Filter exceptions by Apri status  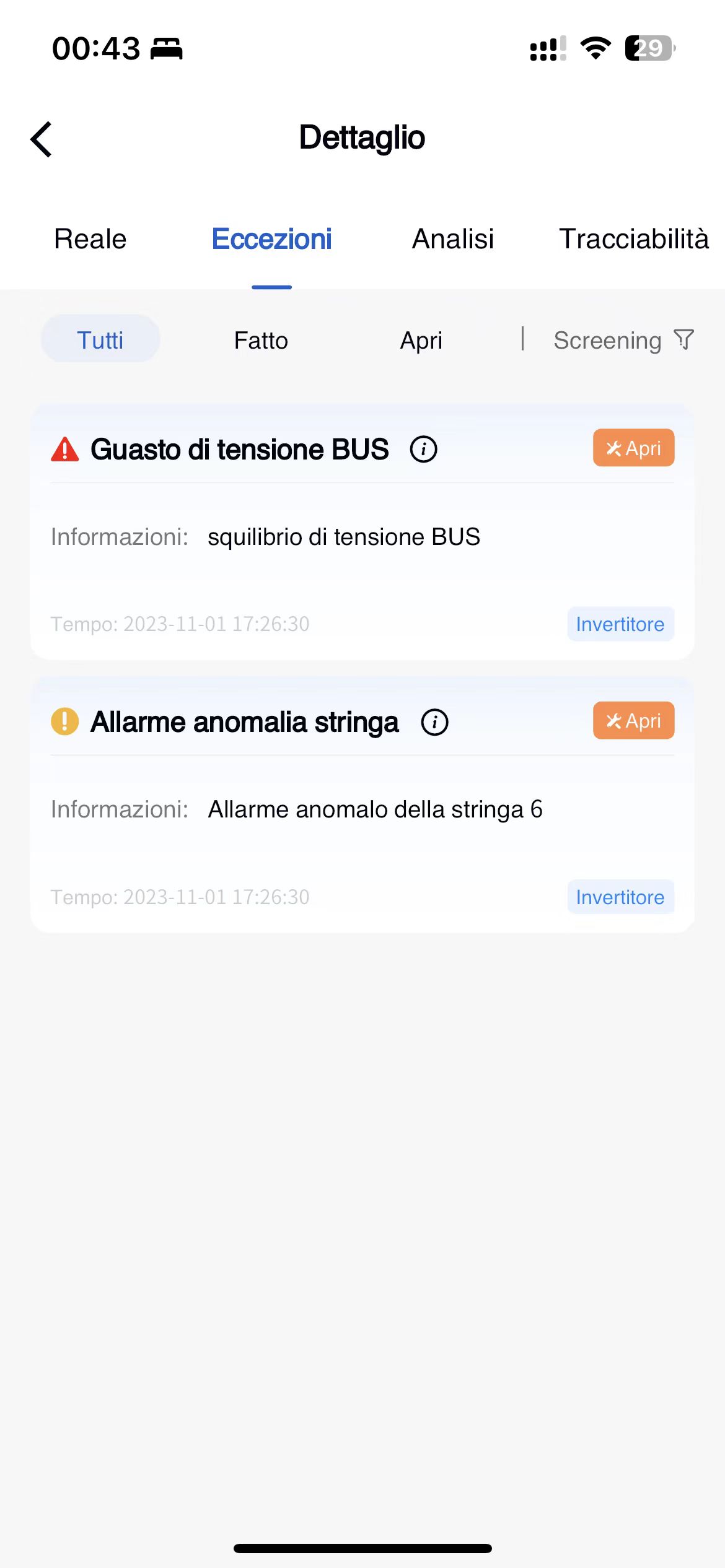click(421, 341)
